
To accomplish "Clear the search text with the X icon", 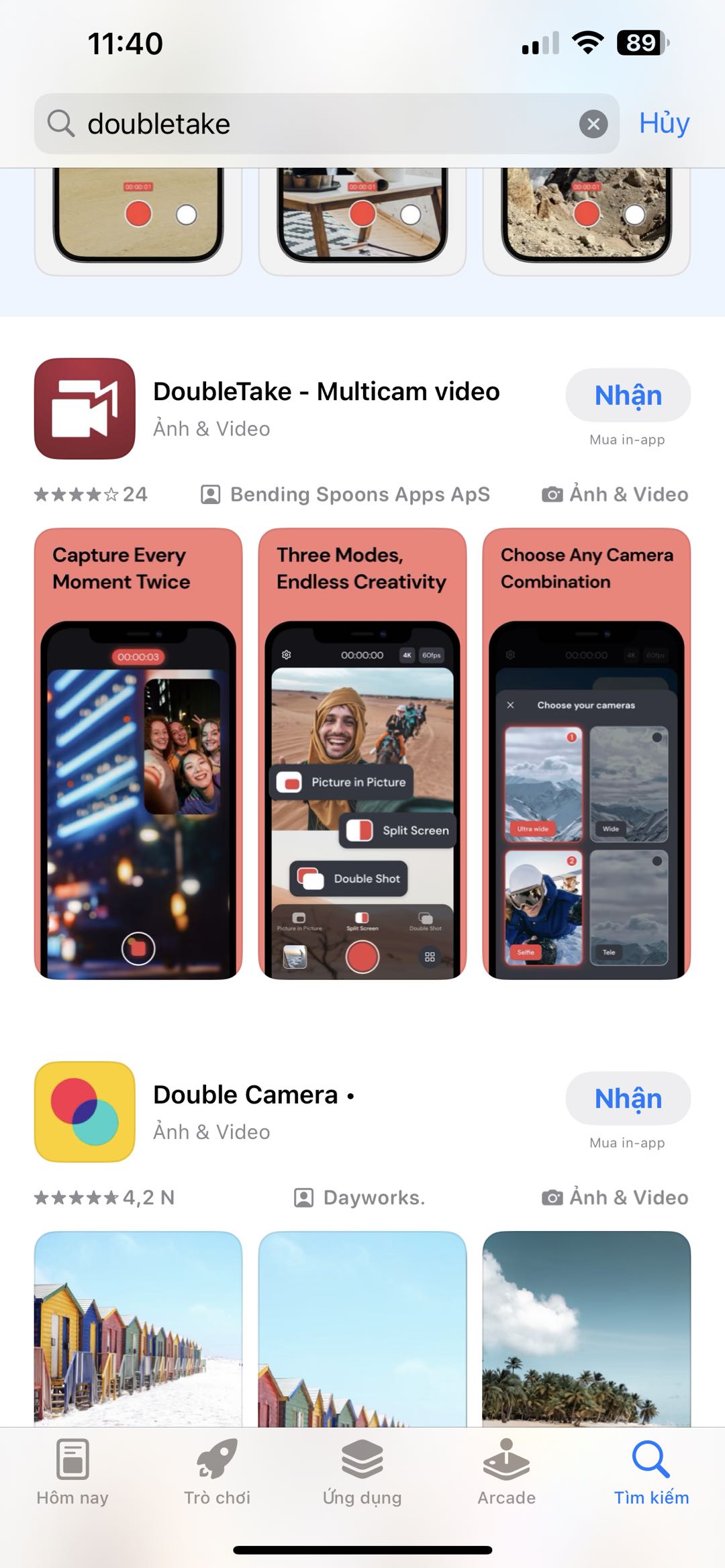I will click(593, 124).
